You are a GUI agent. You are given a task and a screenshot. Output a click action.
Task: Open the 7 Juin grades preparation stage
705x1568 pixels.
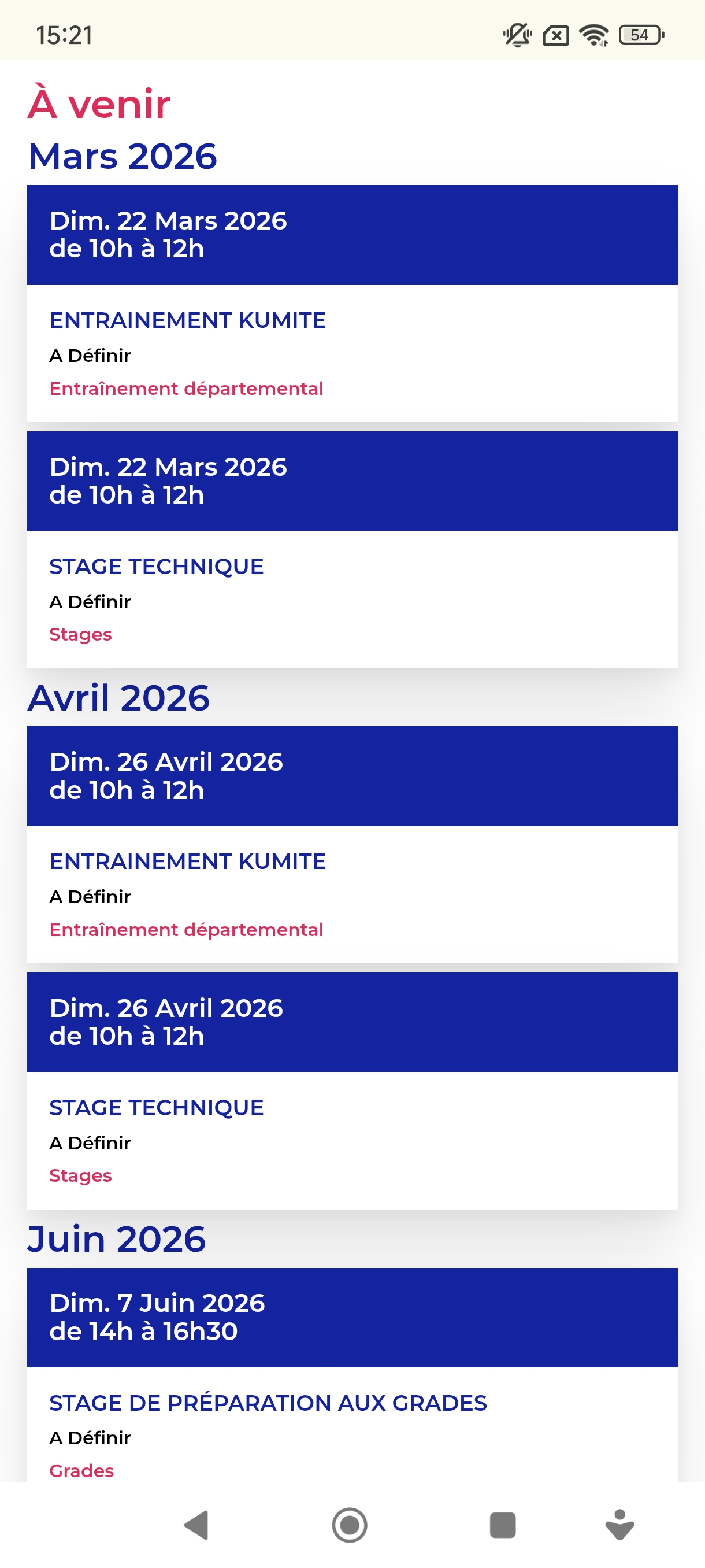(x=352, y=1374)
